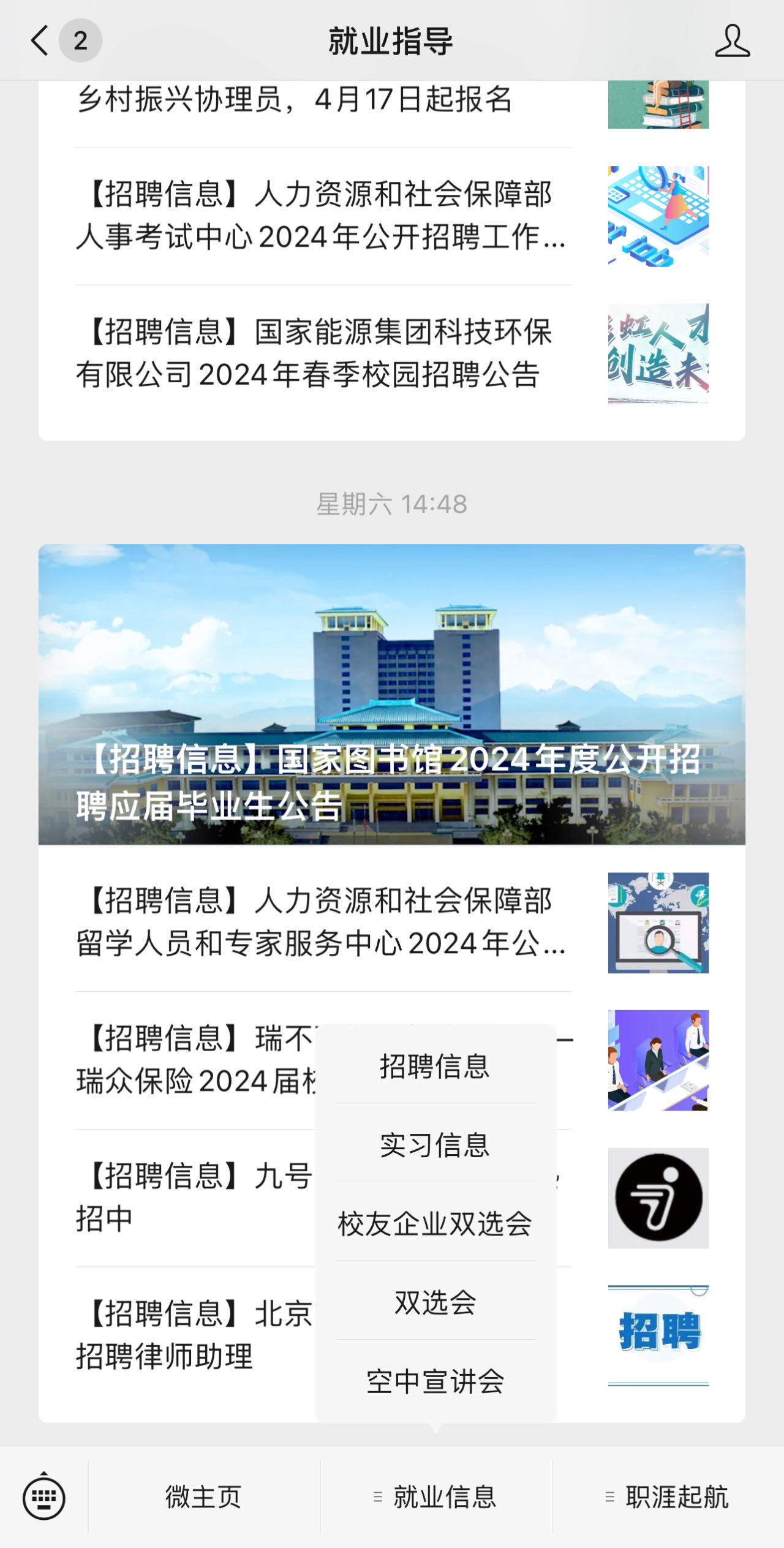Screen dimensions: 784x1548
Task: Choose 校友企业双选会 in the popup
Action: pyautogui.click(x=435, y=1223)
